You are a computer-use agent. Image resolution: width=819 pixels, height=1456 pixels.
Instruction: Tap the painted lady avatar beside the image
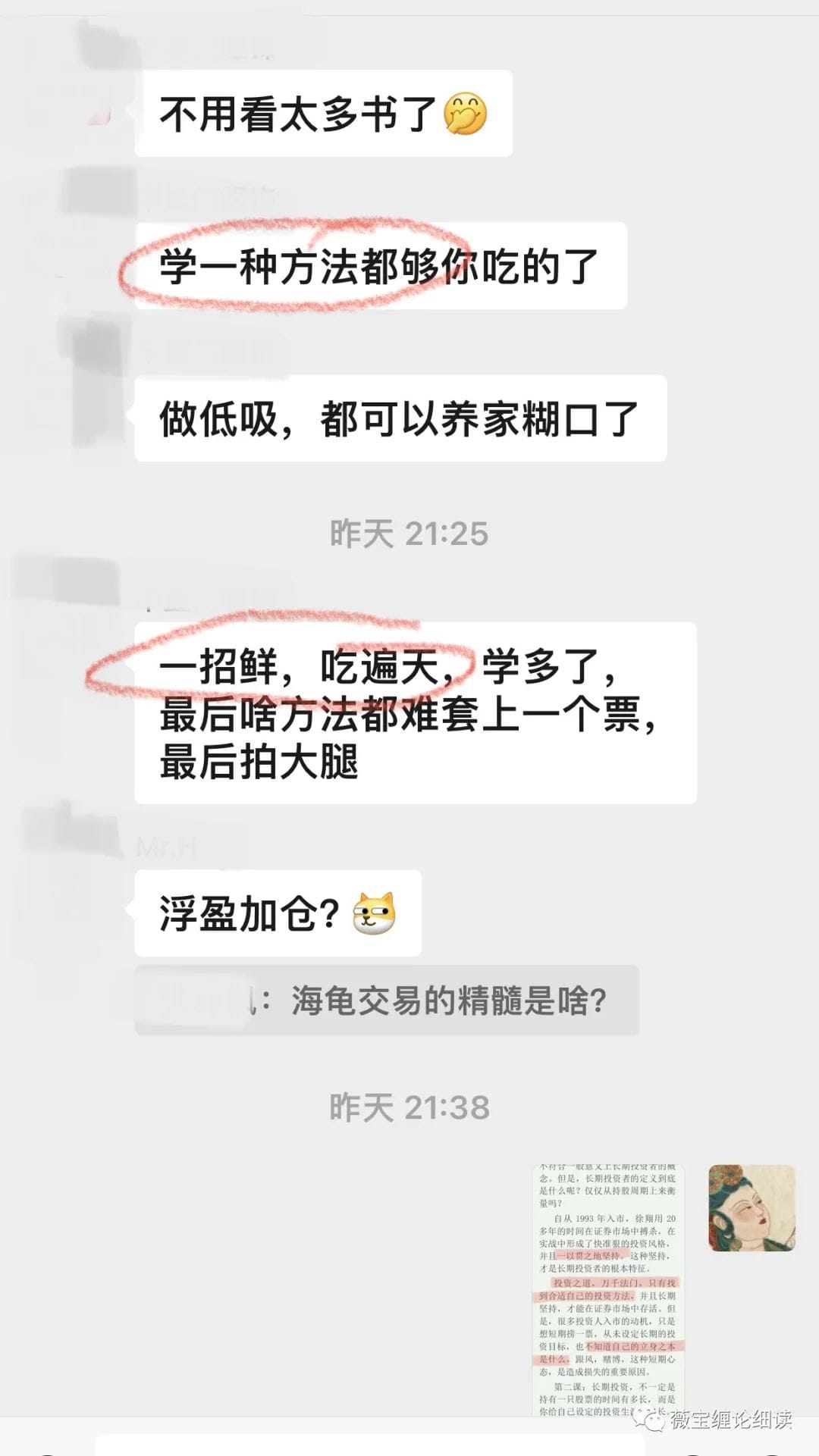click(x=752, y=1207)
